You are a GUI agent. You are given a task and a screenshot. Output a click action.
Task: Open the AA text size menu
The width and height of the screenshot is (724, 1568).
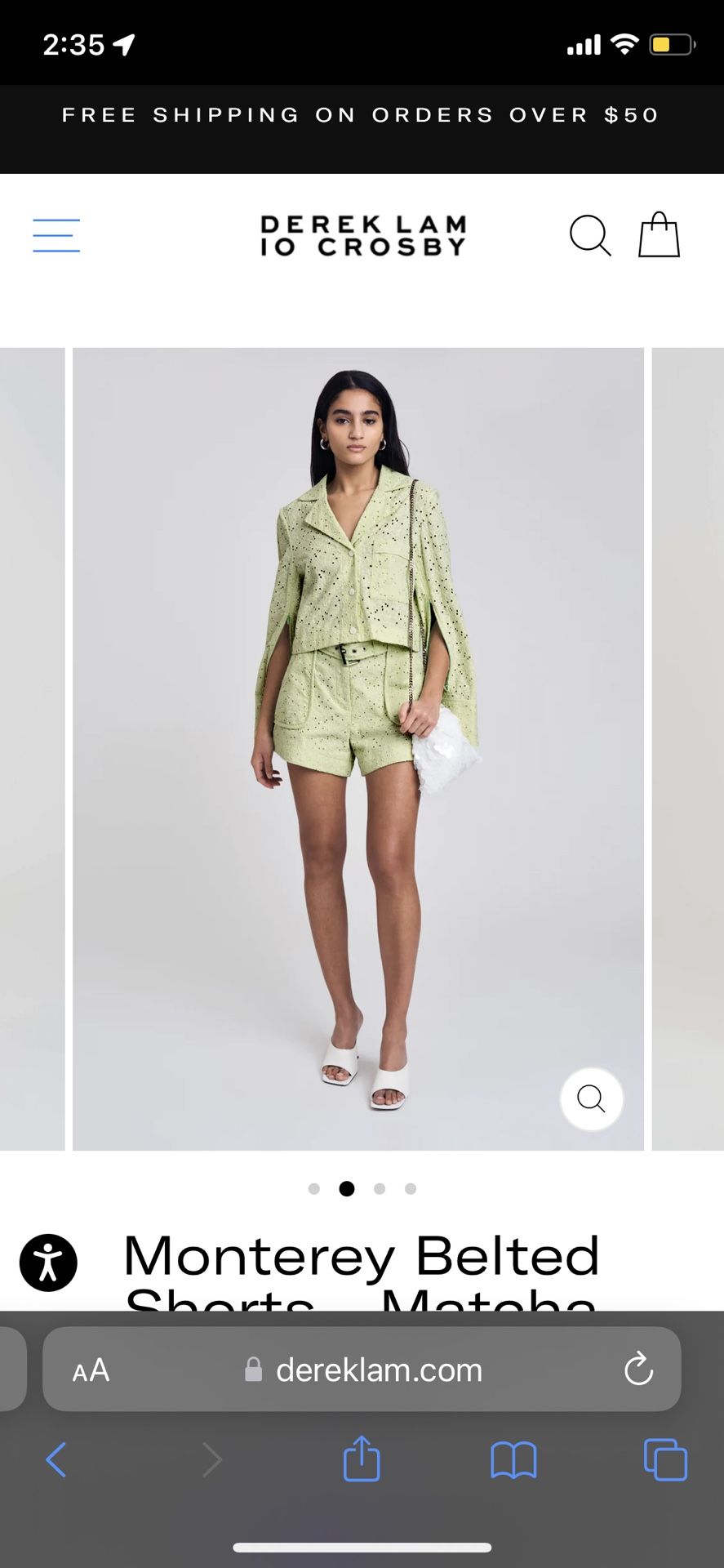coord(90,1370)
